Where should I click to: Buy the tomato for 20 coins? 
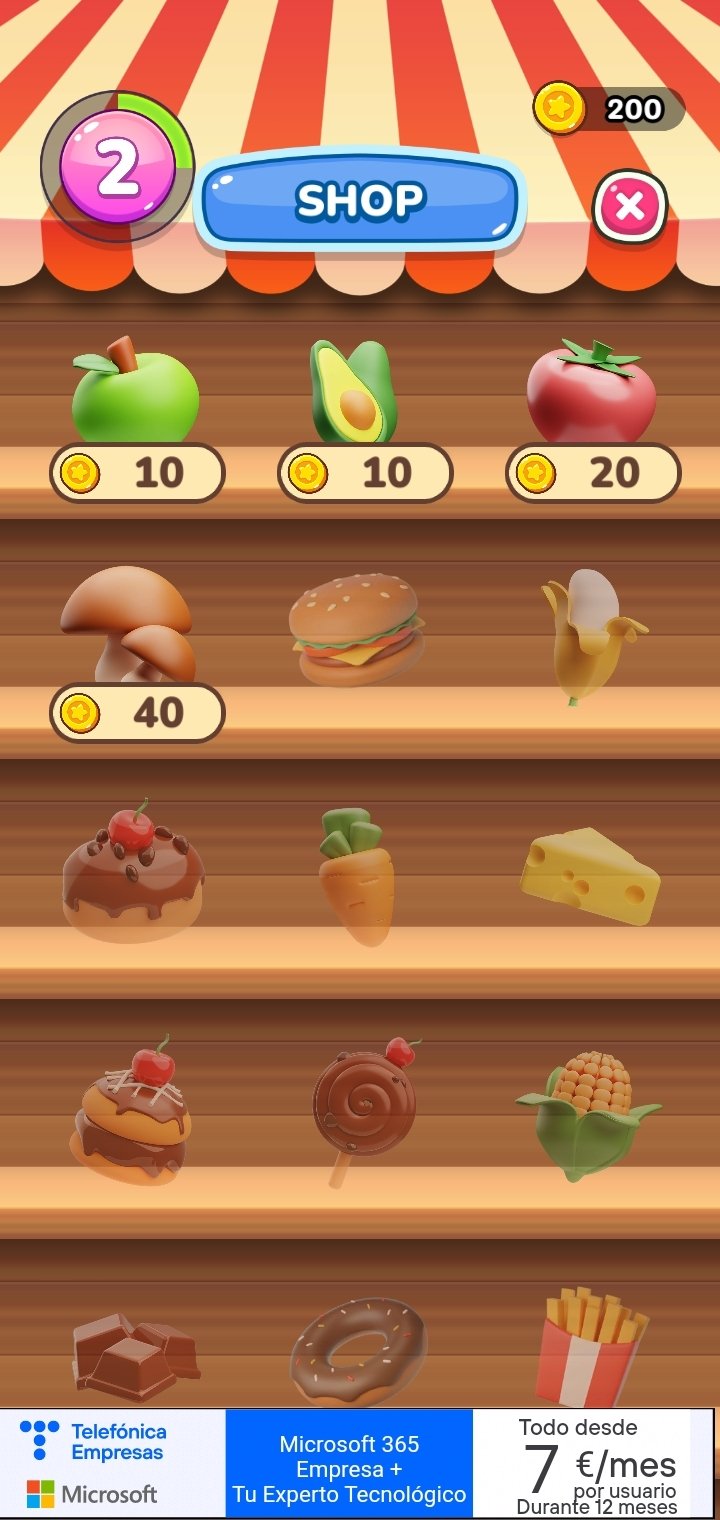(x=593, y=472)
